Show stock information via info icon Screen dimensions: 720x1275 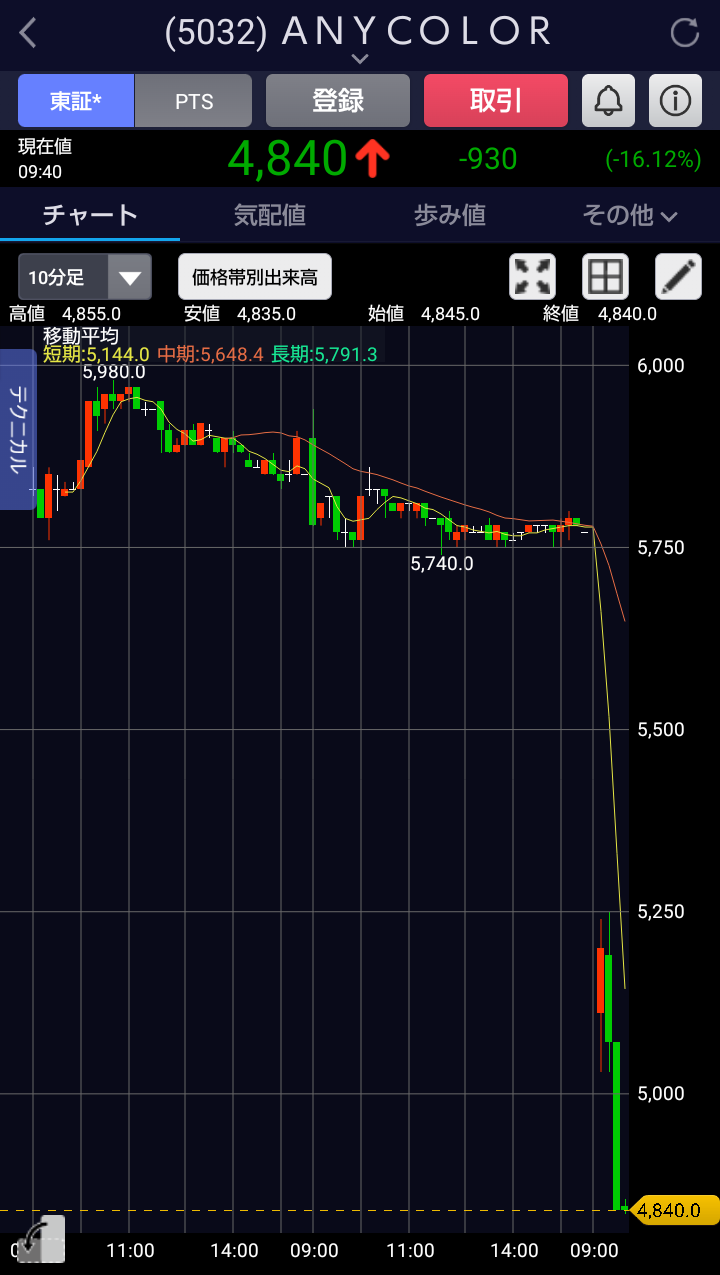click(x=675, y=101)
